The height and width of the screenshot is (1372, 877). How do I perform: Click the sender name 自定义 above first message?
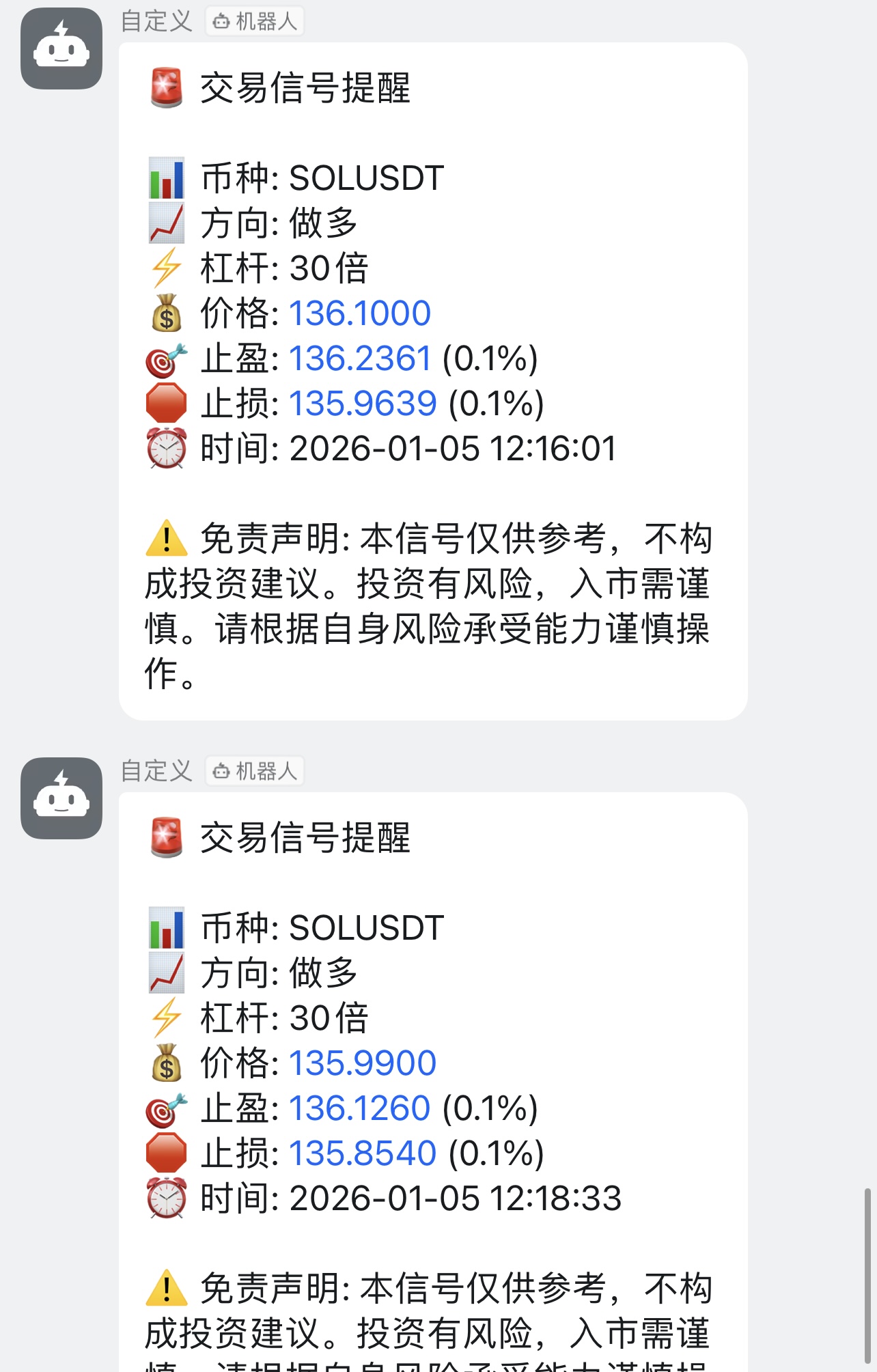157,22
